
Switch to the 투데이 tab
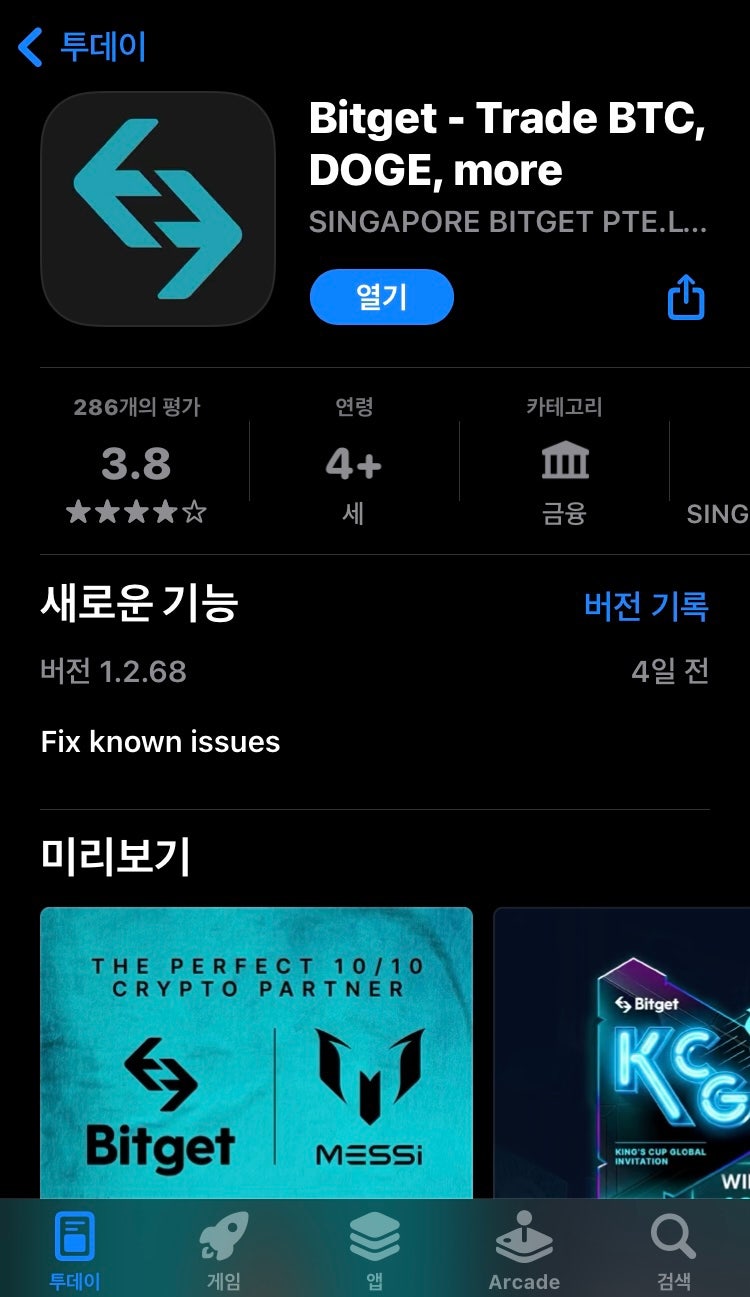point(75,1251)
